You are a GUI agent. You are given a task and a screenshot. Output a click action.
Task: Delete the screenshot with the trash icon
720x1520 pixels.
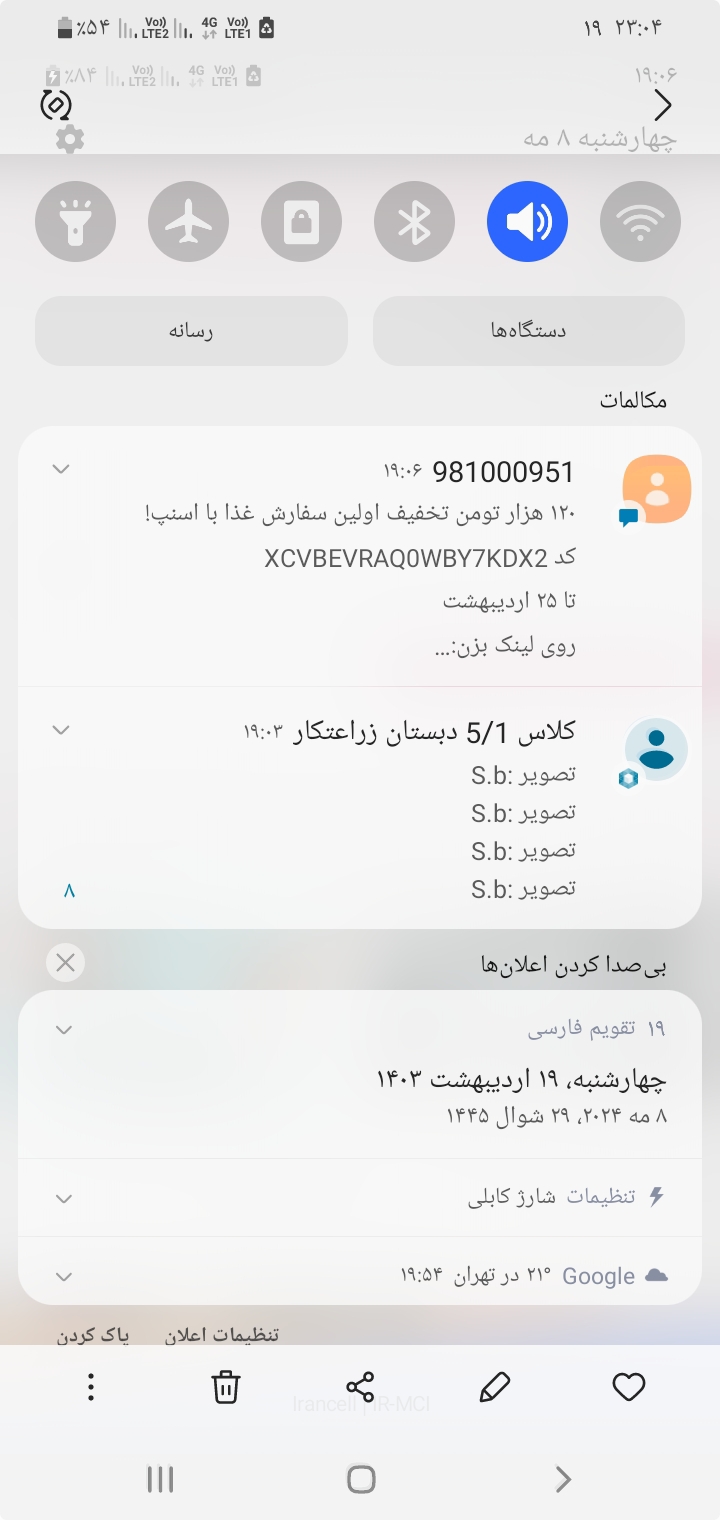tap(226, 1388)
